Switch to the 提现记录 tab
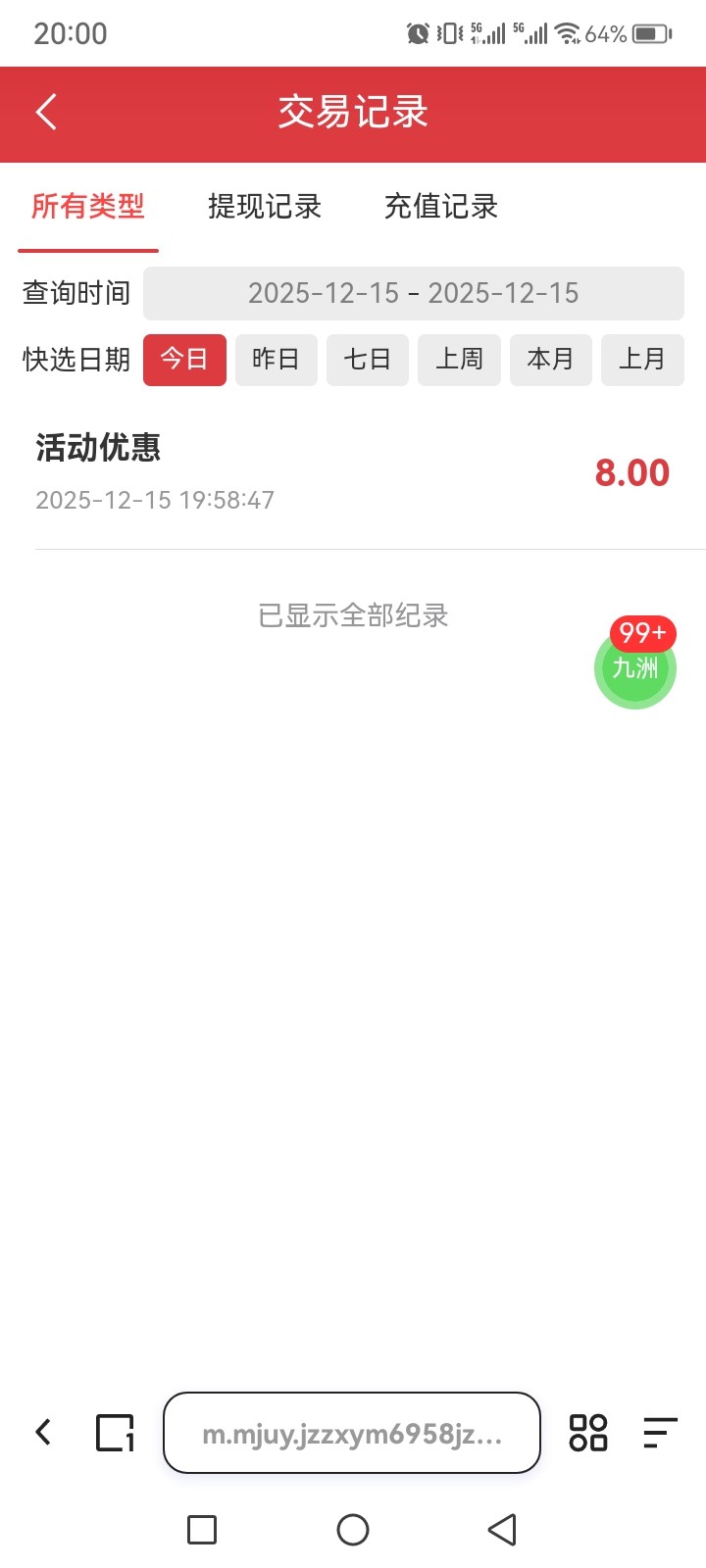The image size is (706, 1568). [x=265, y=207]
